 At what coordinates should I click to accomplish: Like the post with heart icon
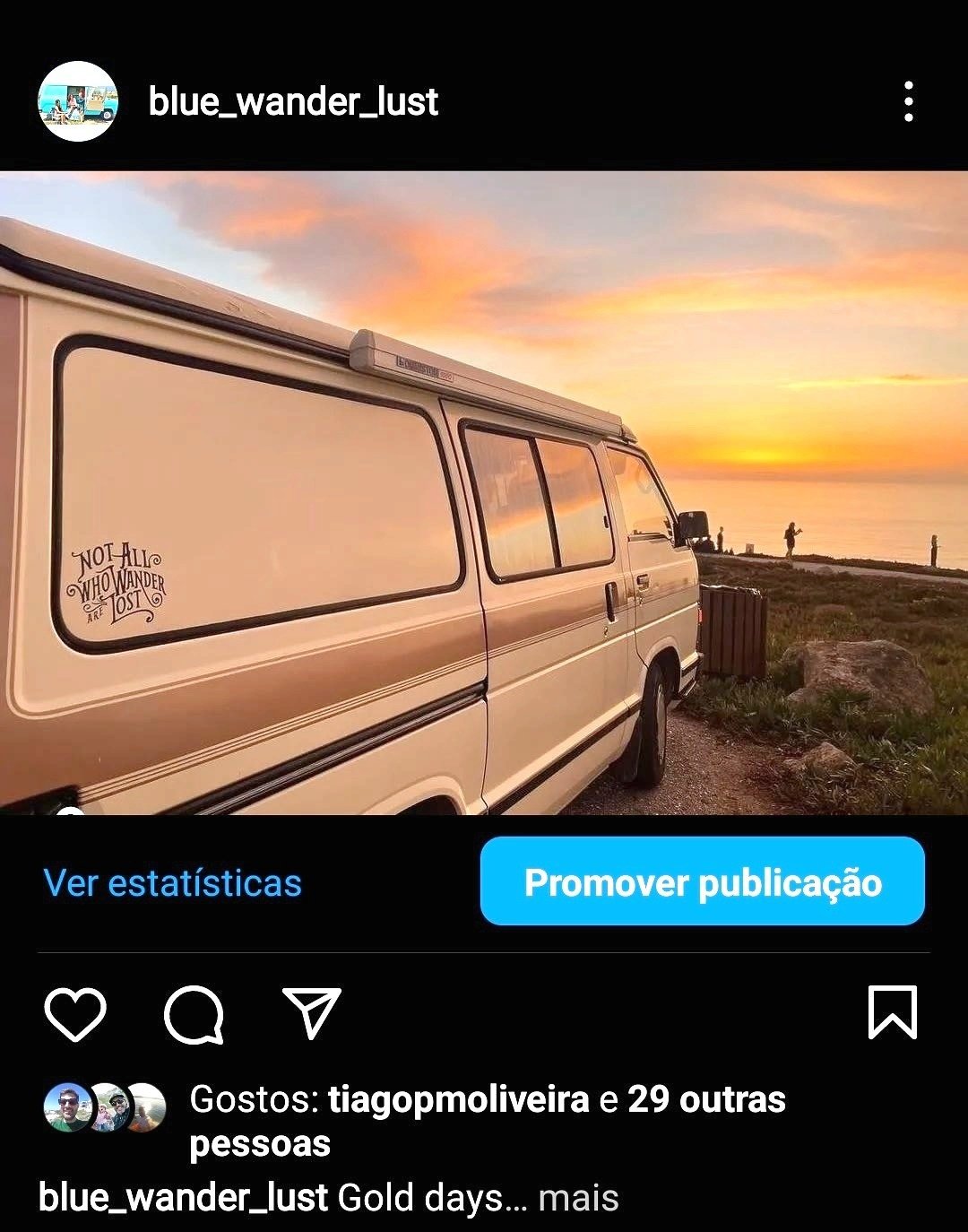75,1014
